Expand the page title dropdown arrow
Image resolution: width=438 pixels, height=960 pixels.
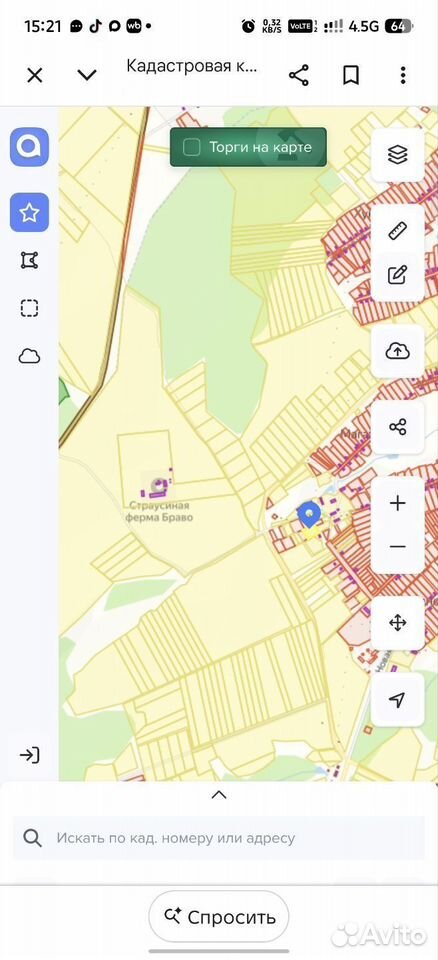click(87, 75)
